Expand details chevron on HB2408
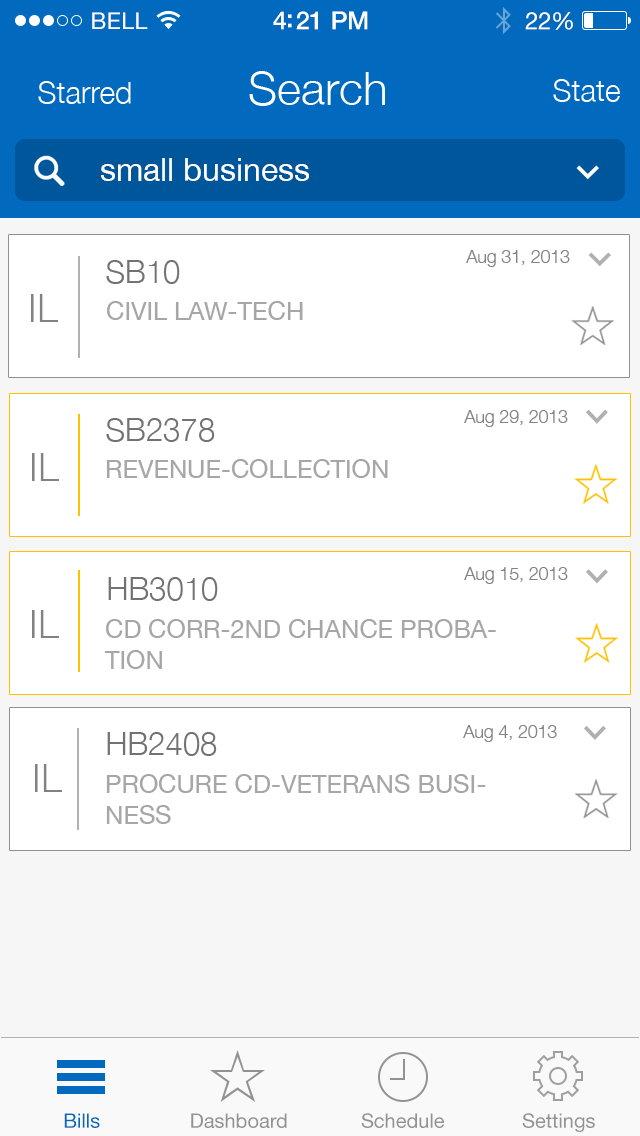Screen dimensions: 640x1136 [x=595, y=732]
